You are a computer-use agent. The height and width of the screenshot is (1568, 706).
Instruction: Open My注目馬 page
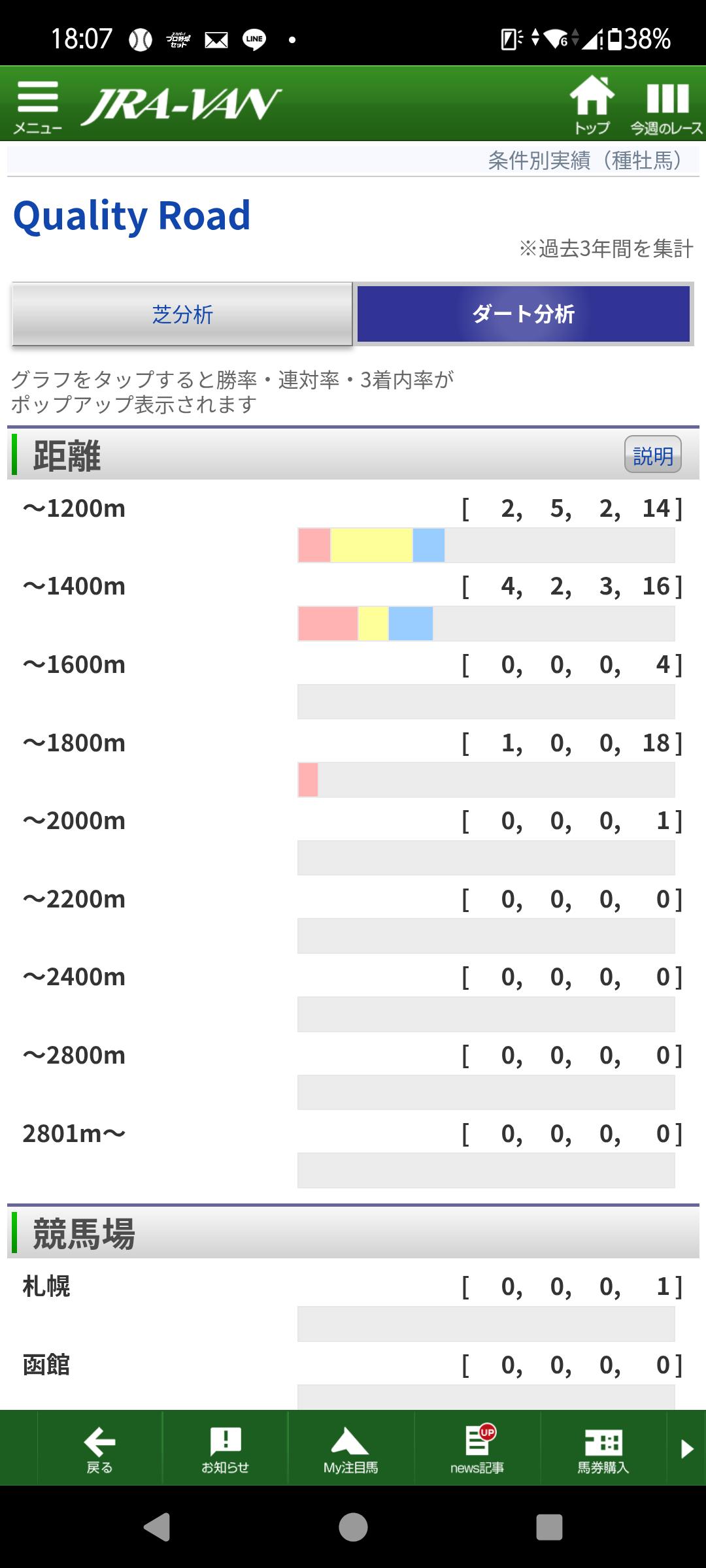(351, 1448)
